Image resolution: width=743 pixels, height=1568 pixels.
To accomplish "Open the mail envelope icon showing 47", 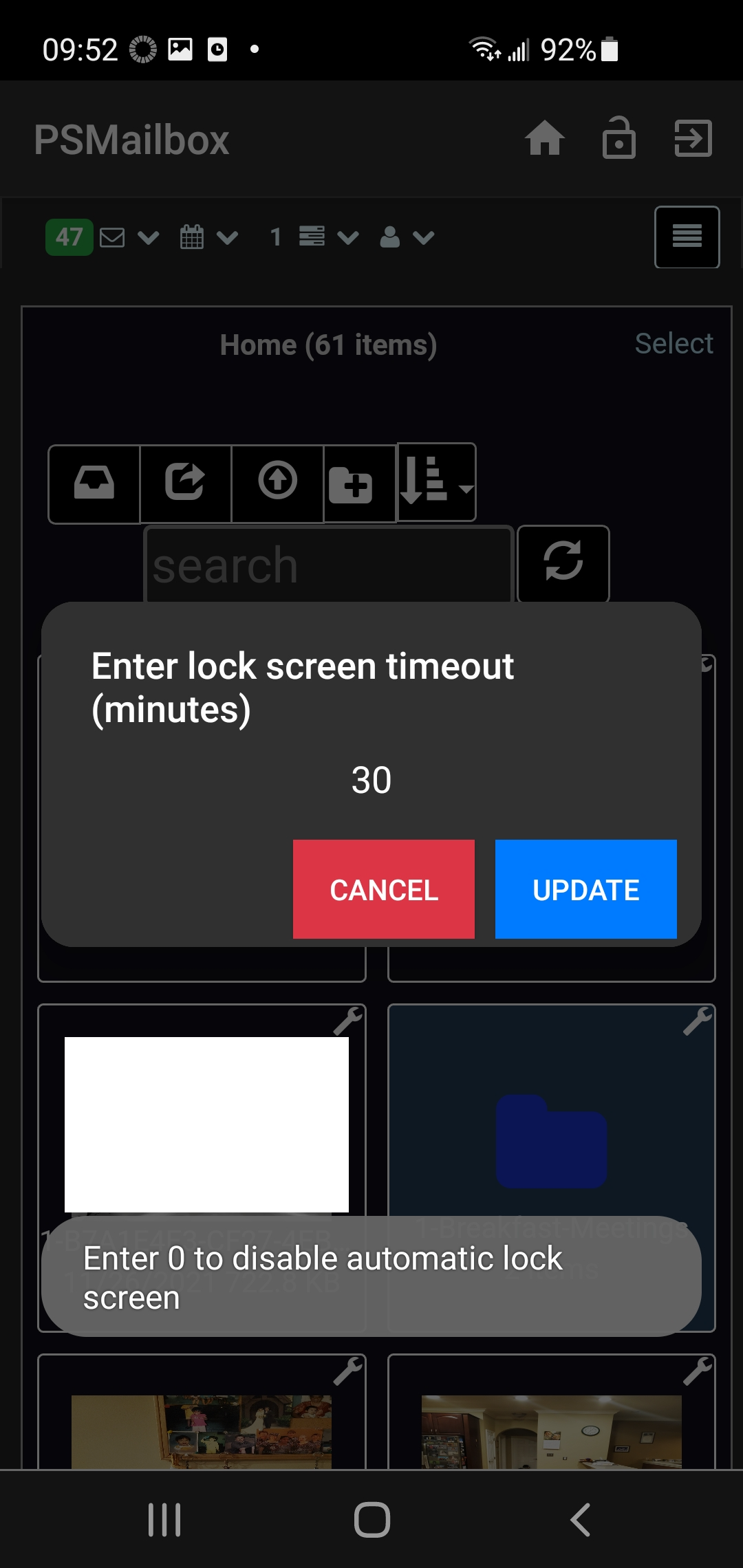I will click(x=113, y=237).
